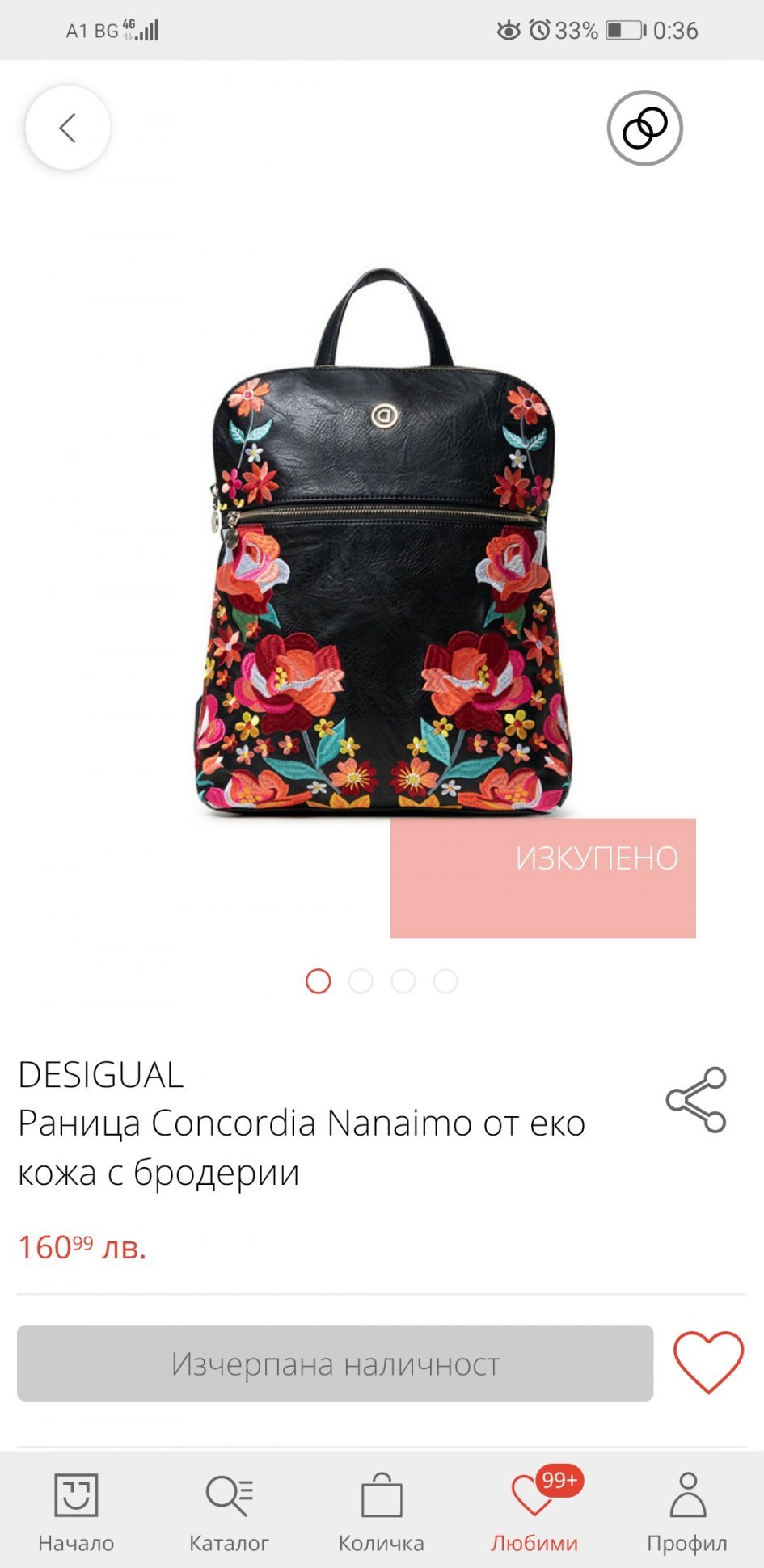Switch to the Профил tab

click(687, 1511)
